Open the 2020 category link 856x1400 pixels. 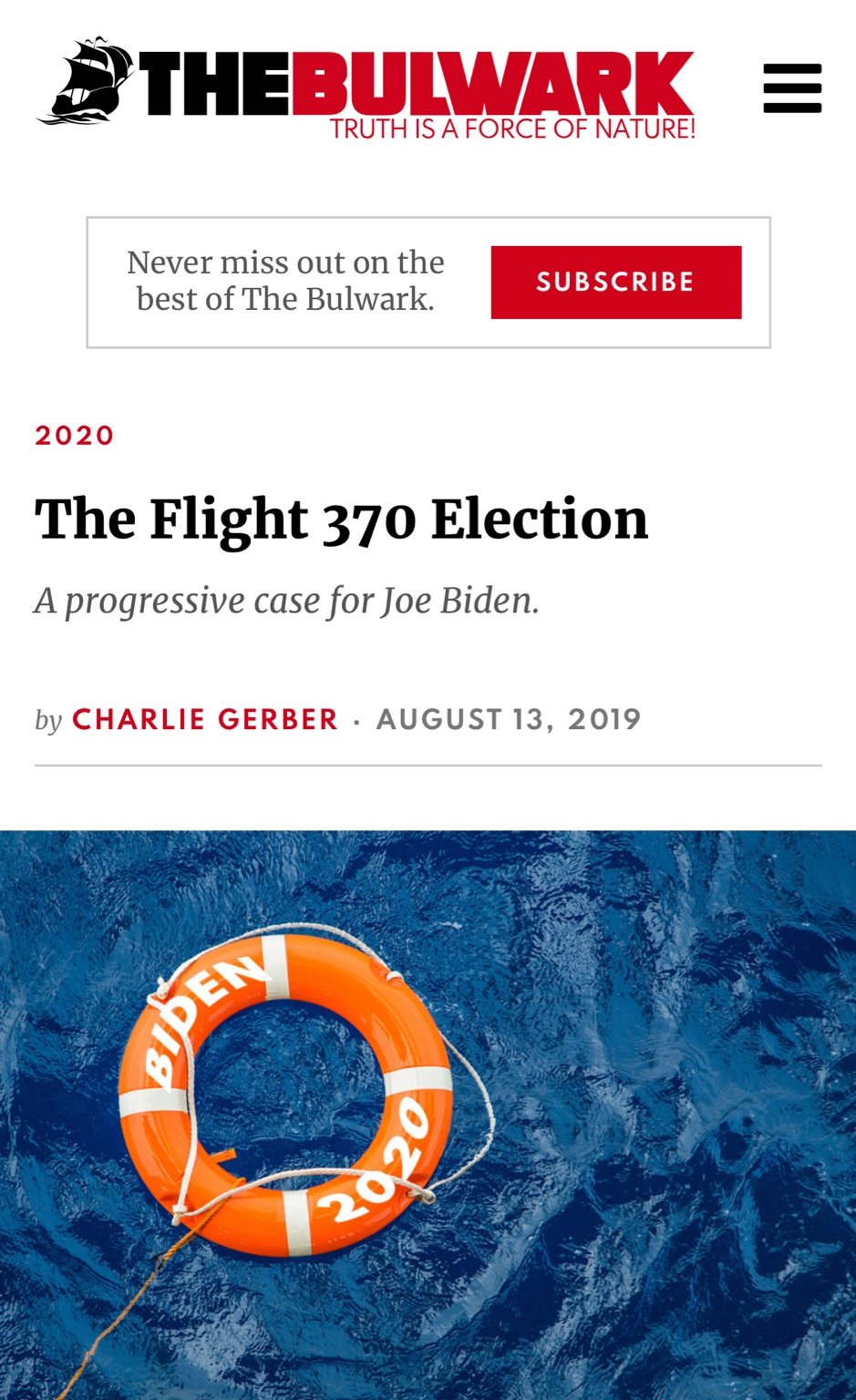click(75, 435)
